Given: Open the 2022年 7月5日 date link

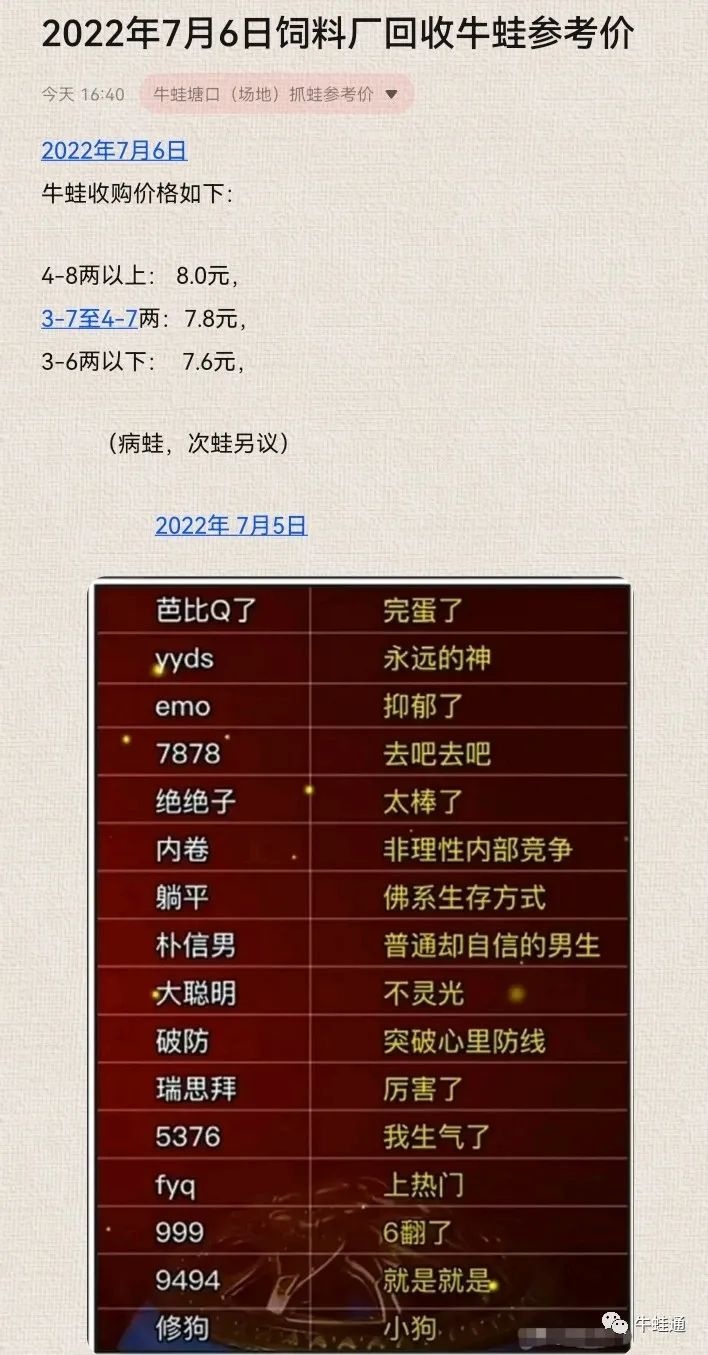Looking at the screenshot, I should [x=231, y=525].
